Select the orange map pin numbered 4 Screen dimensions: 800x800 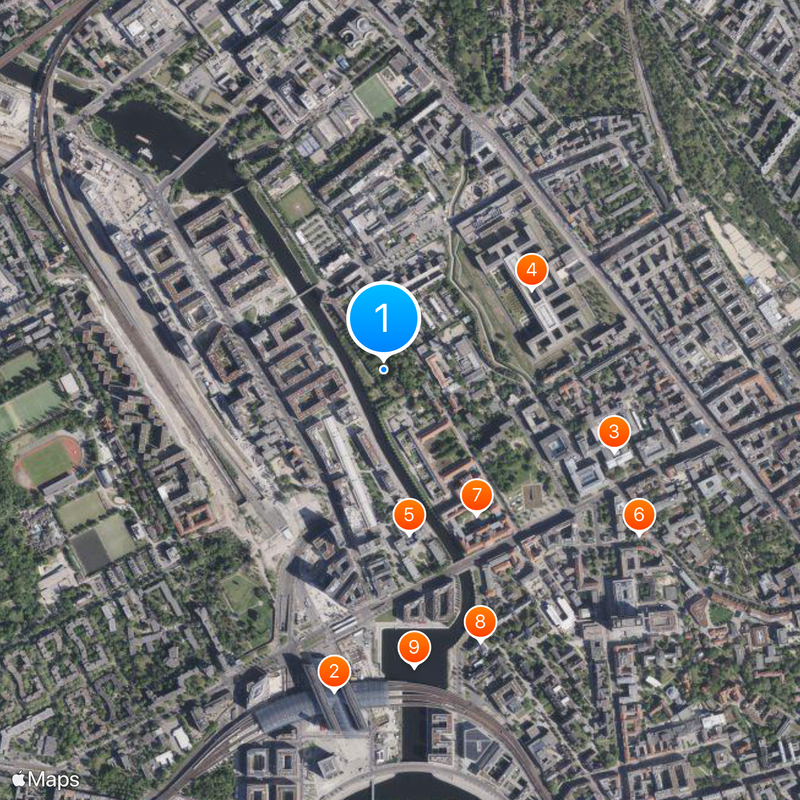coord(531,268)
